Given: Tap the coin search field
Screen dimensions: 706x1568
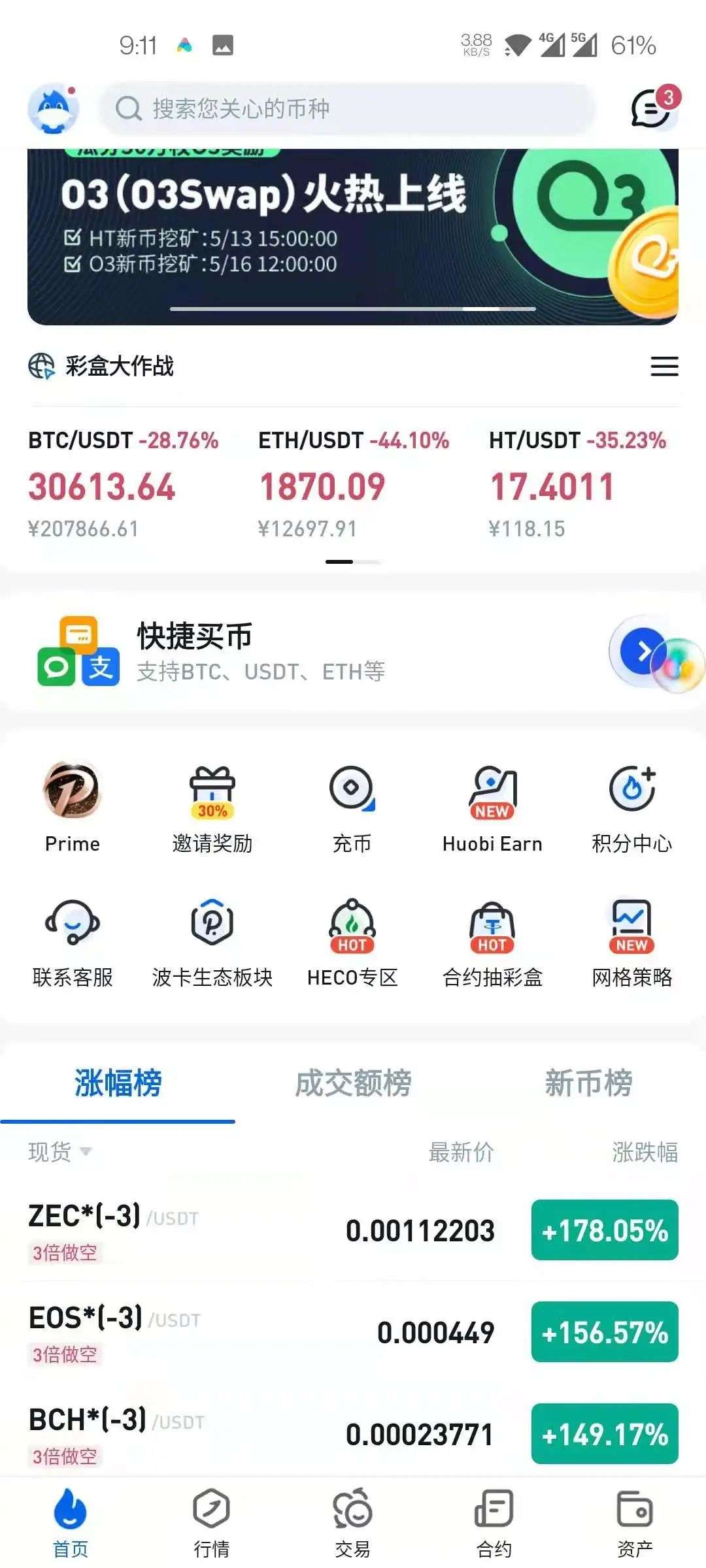Looking at the screenshot, I should pyautogui.click(x=346, y=109).
